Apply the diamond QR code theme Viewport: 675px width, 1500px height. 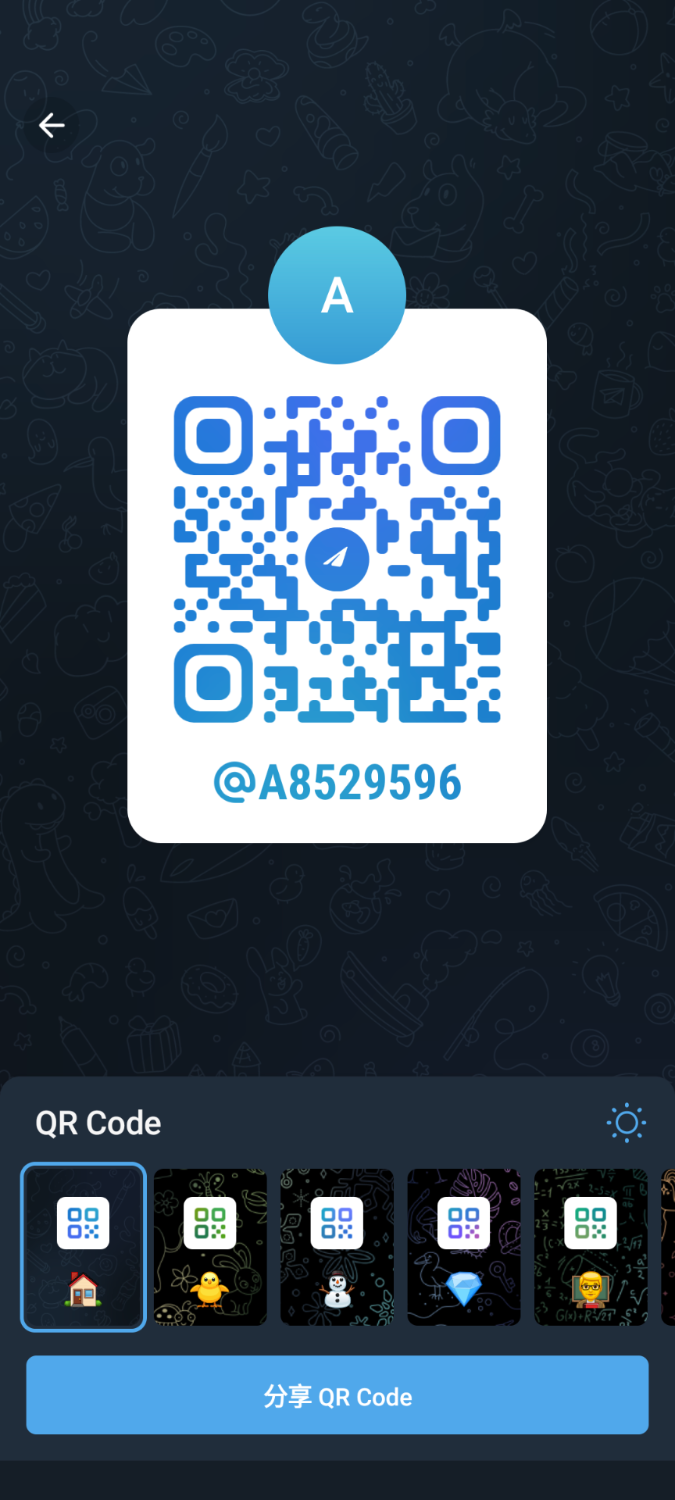tap(464, 1246)
